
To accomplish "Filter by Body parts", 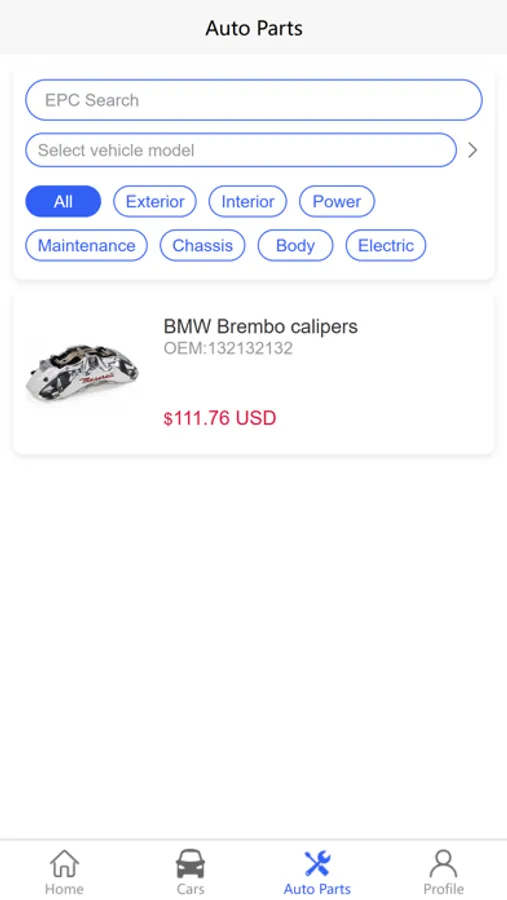I will [295, 246].
